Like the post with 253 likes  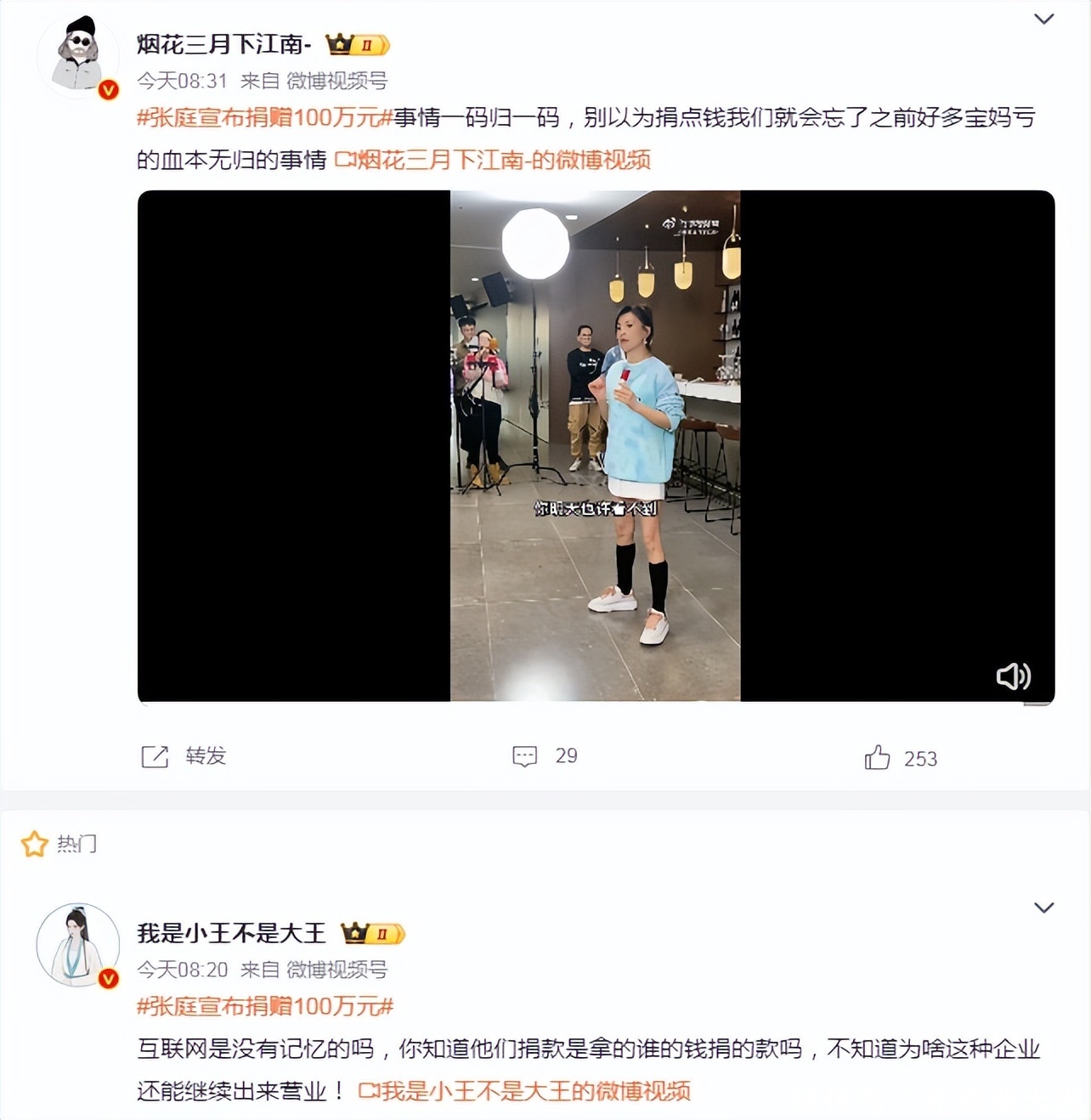coord(901,758)
